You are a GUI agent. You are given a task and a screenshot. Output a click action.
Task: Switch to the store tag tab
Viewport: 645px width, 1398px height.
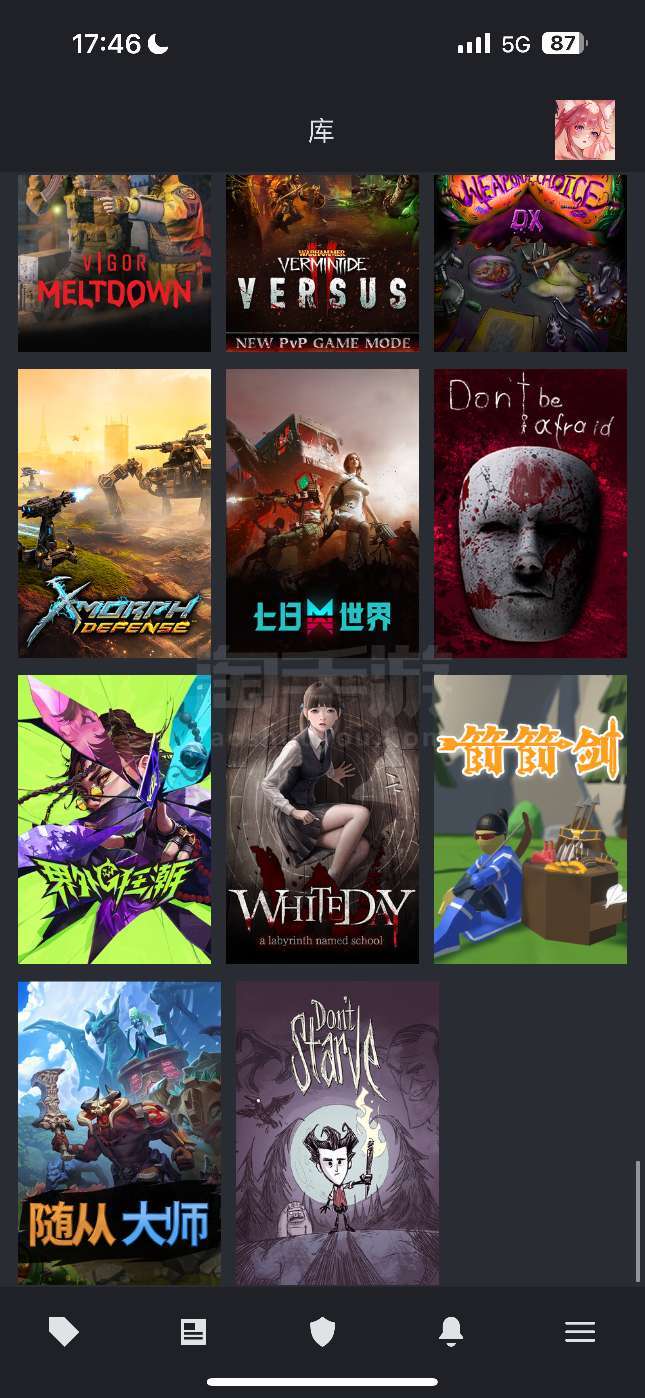64,1332
